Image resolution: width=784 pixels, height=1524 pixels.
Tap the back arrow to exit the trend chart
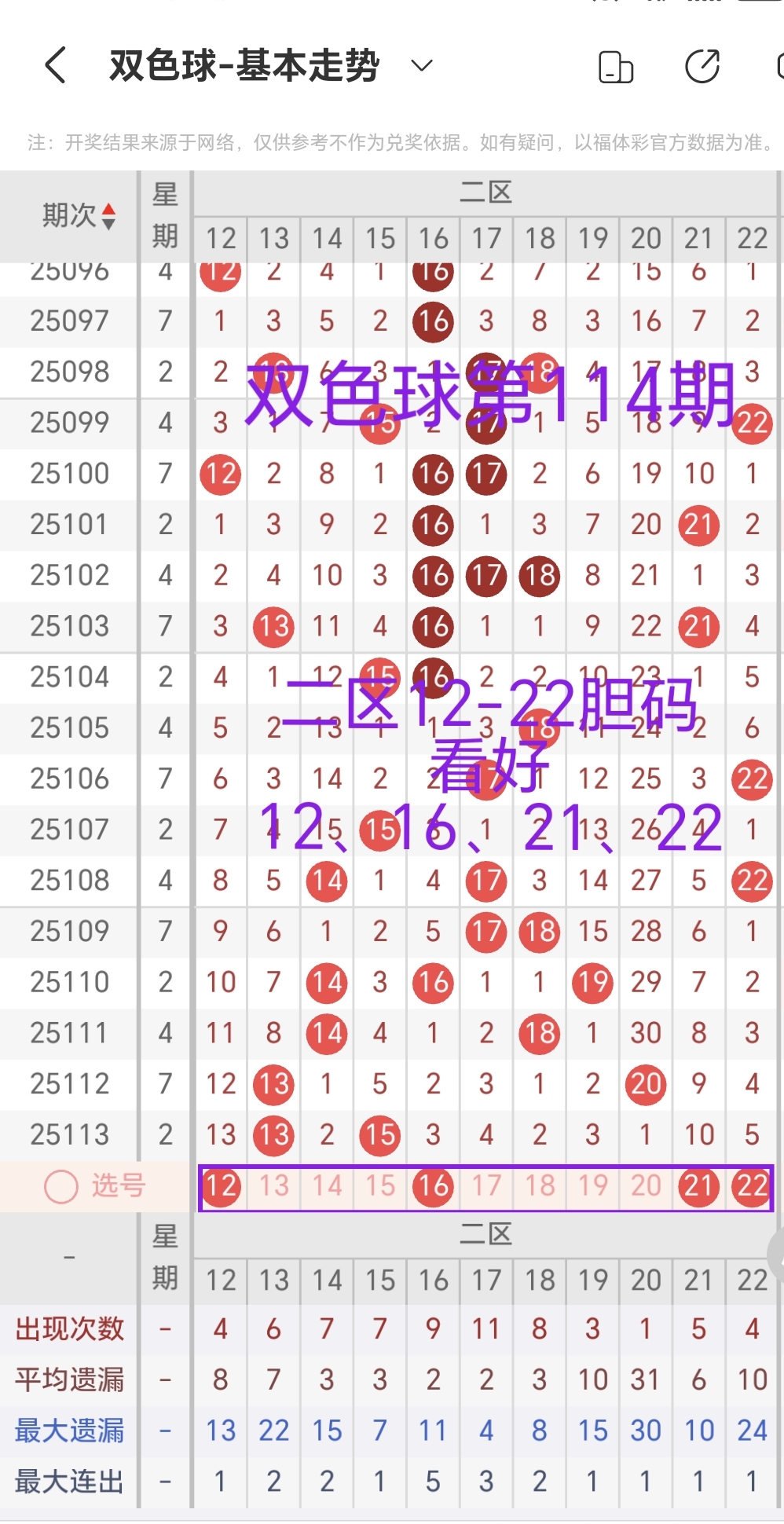coord(55,66)
